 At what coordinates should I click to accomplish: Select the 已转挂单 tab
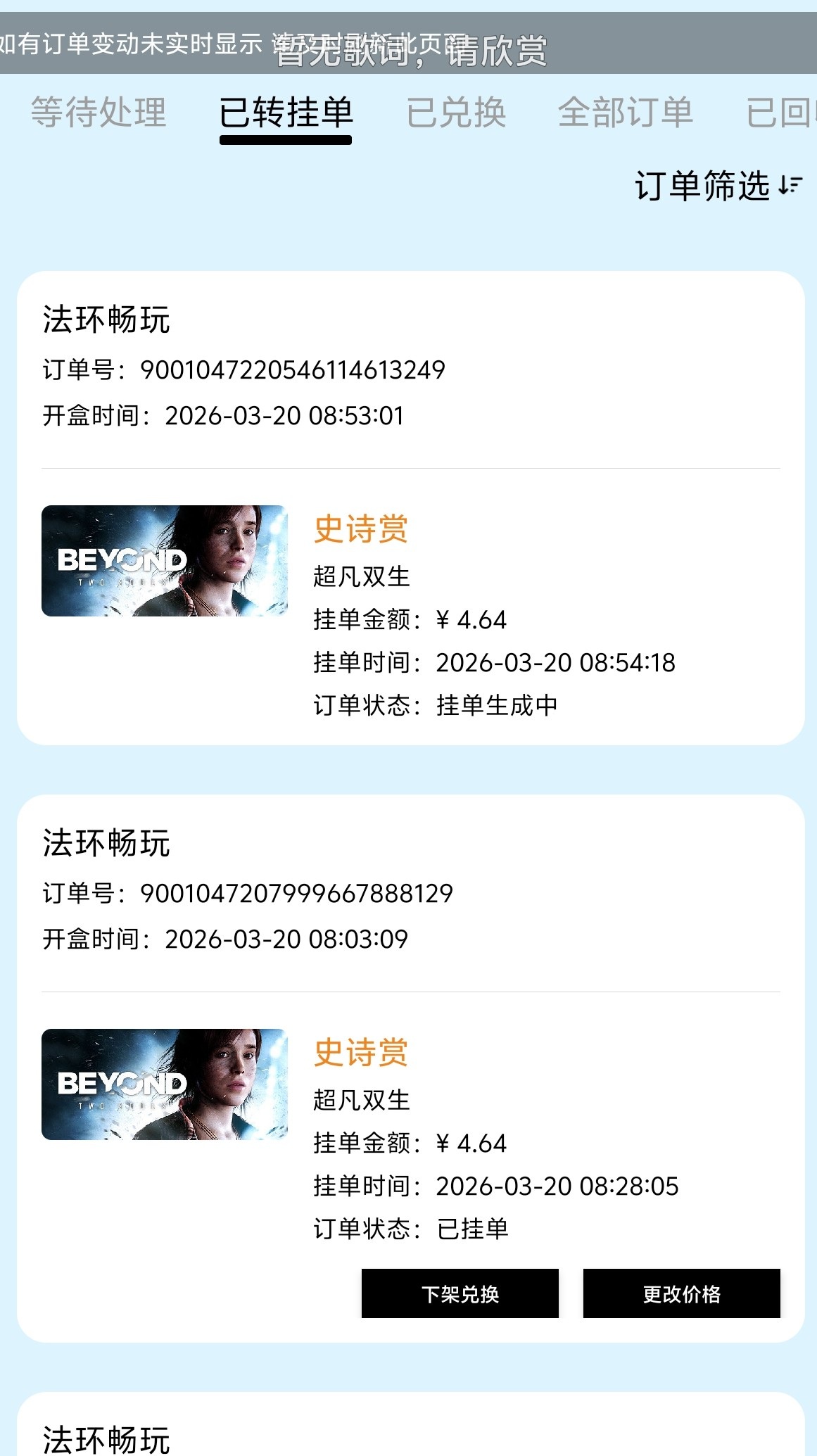coord(286,113)
